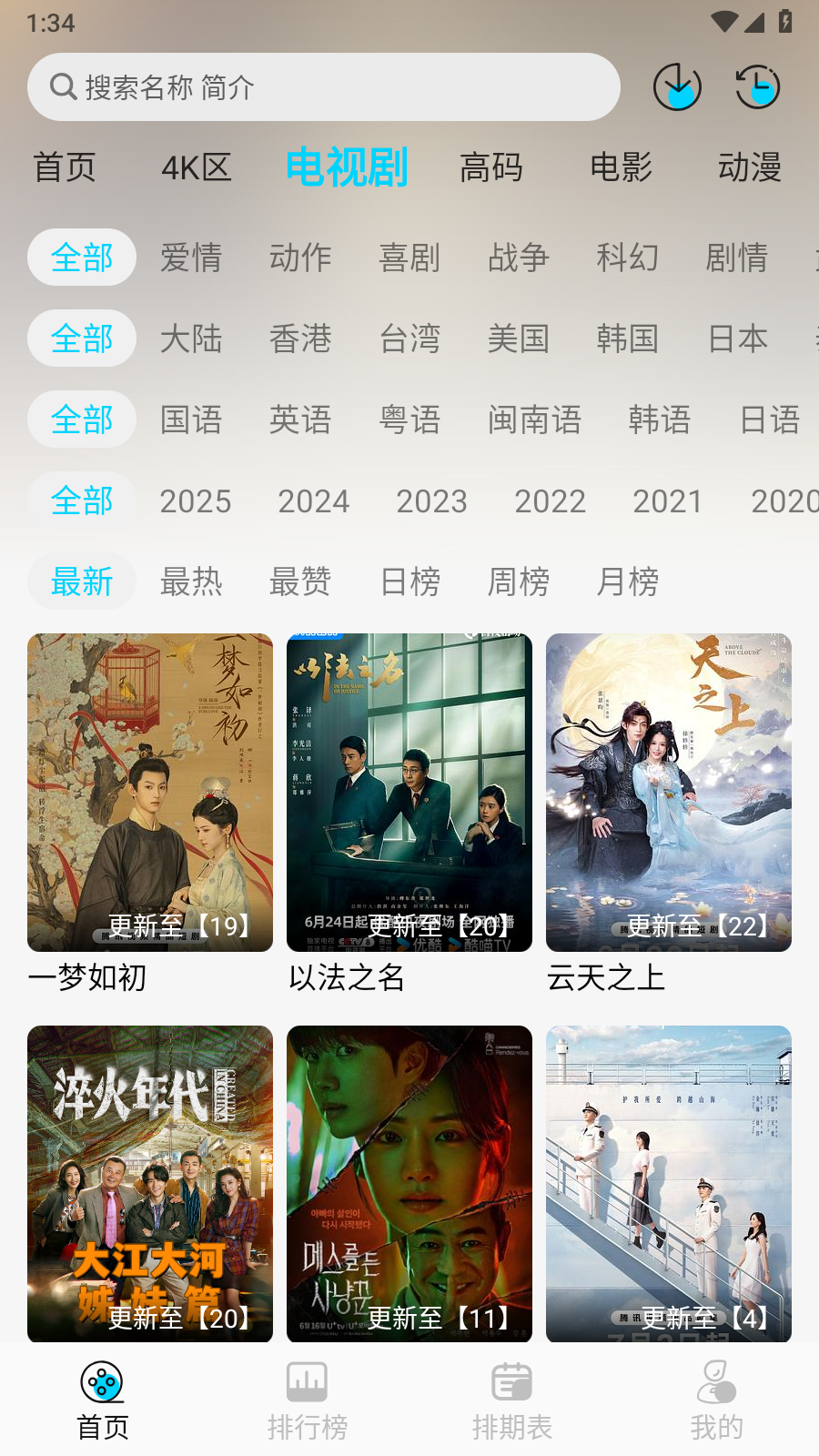The image size is (819, 1456).
Task: Switch to the 电影 top tab
Action: click(621, 167)
